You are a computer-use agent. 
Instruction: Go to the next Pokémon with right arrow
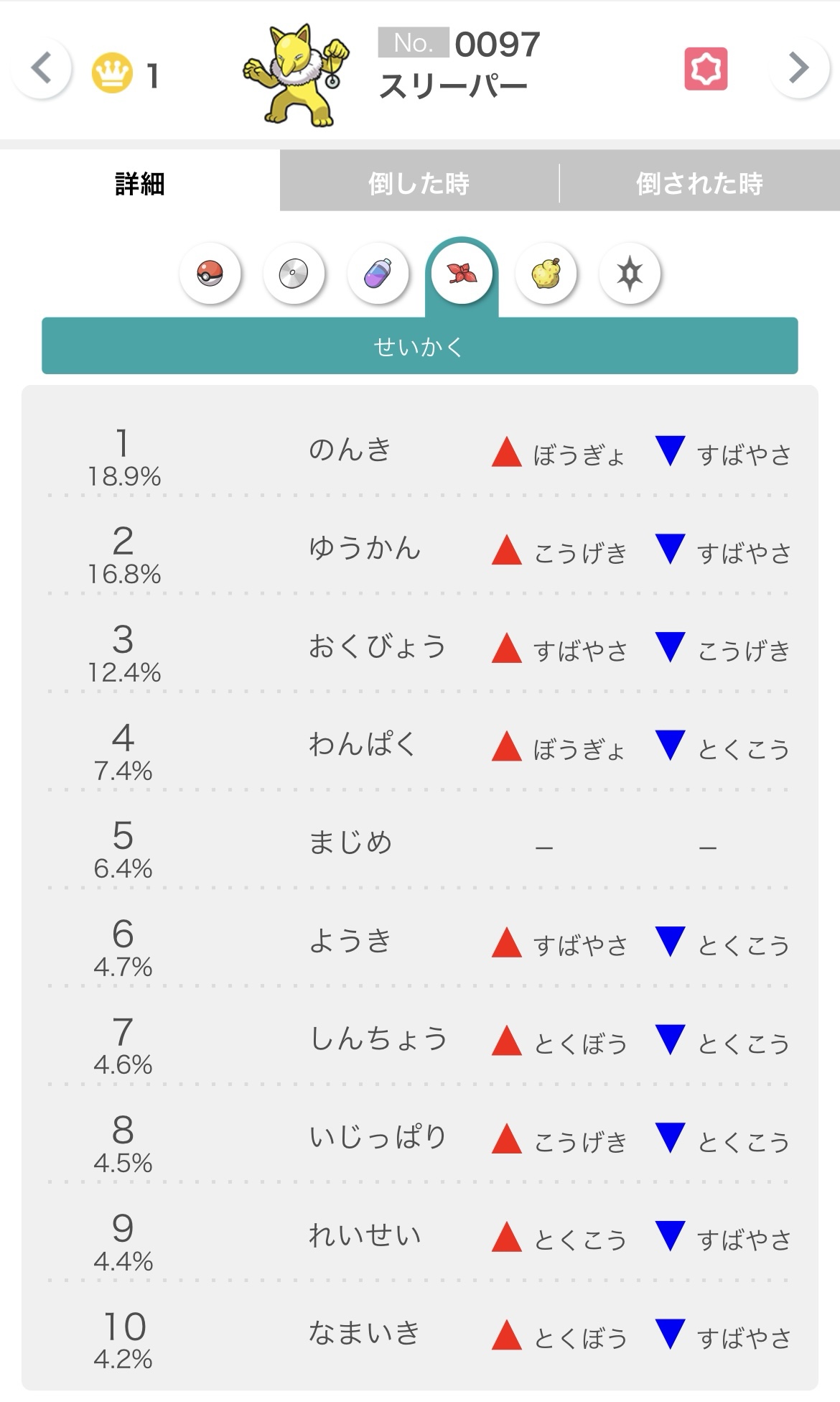pos(798,68)
